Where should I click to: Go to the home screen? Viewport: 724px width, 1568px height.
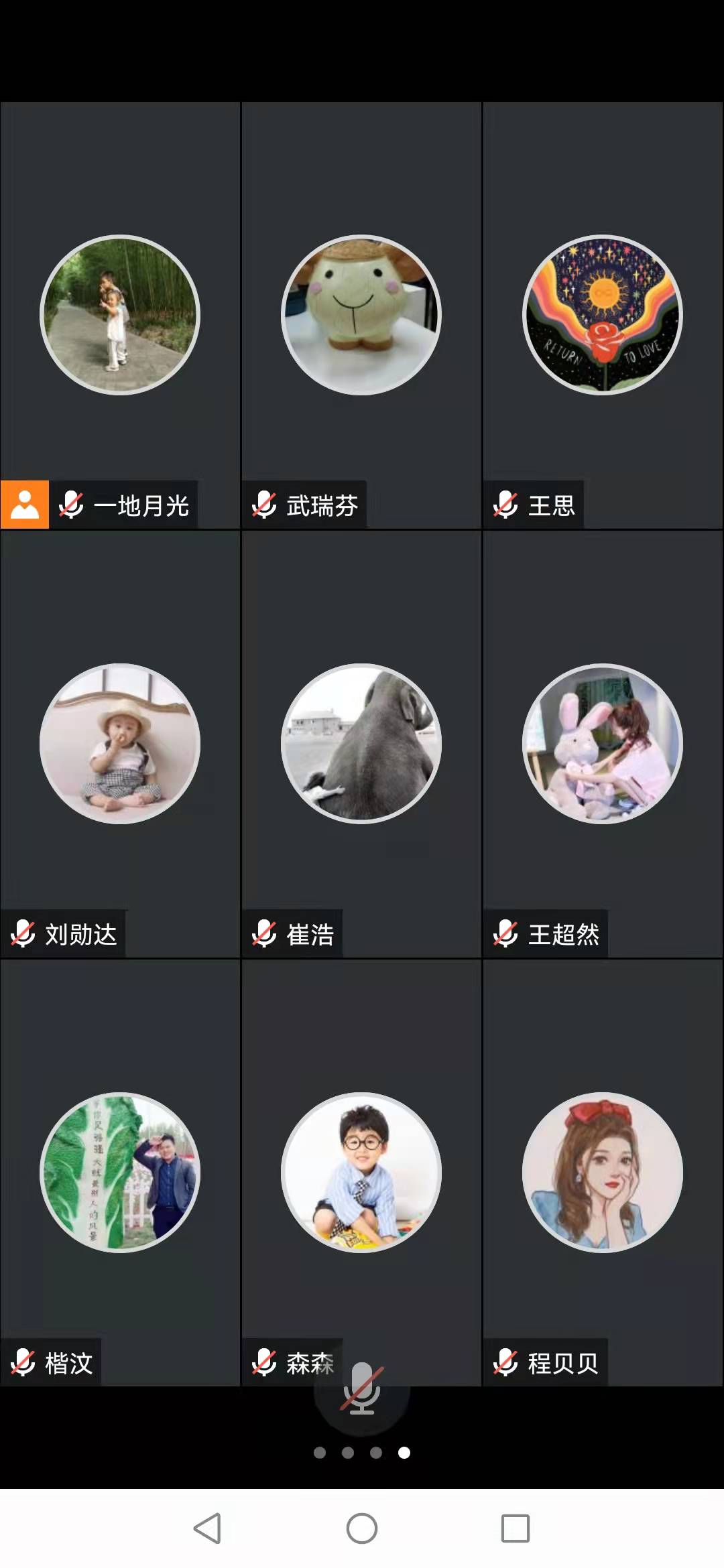coord(362,1528)
